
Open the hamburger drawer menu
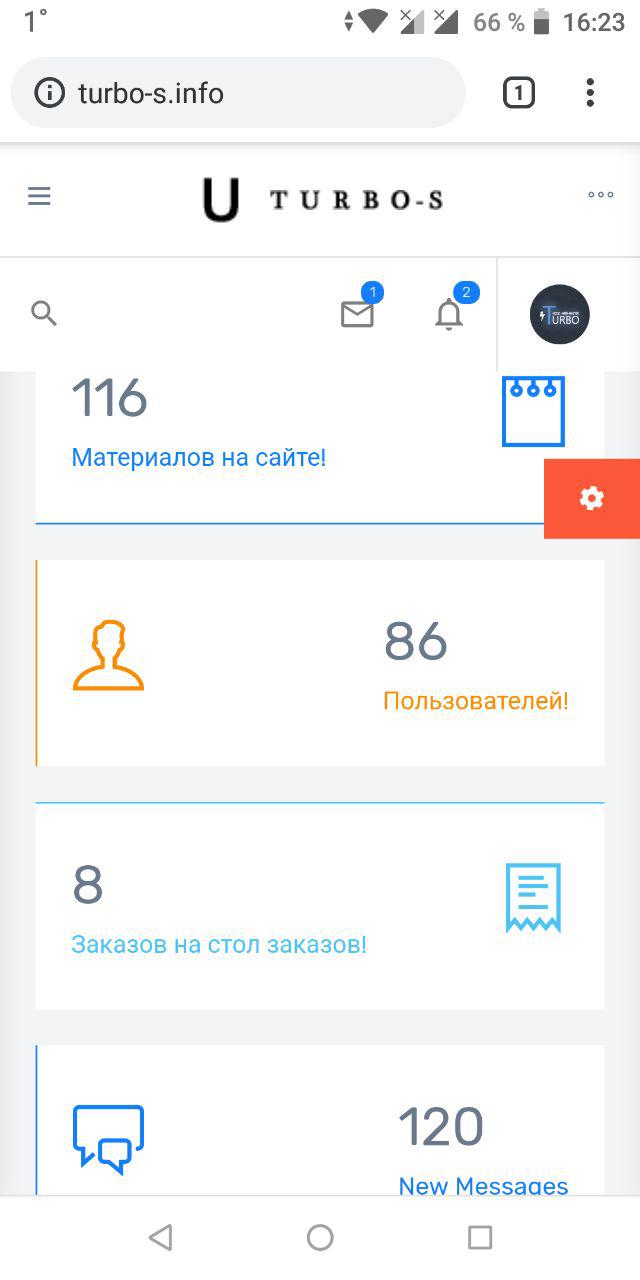39,197
